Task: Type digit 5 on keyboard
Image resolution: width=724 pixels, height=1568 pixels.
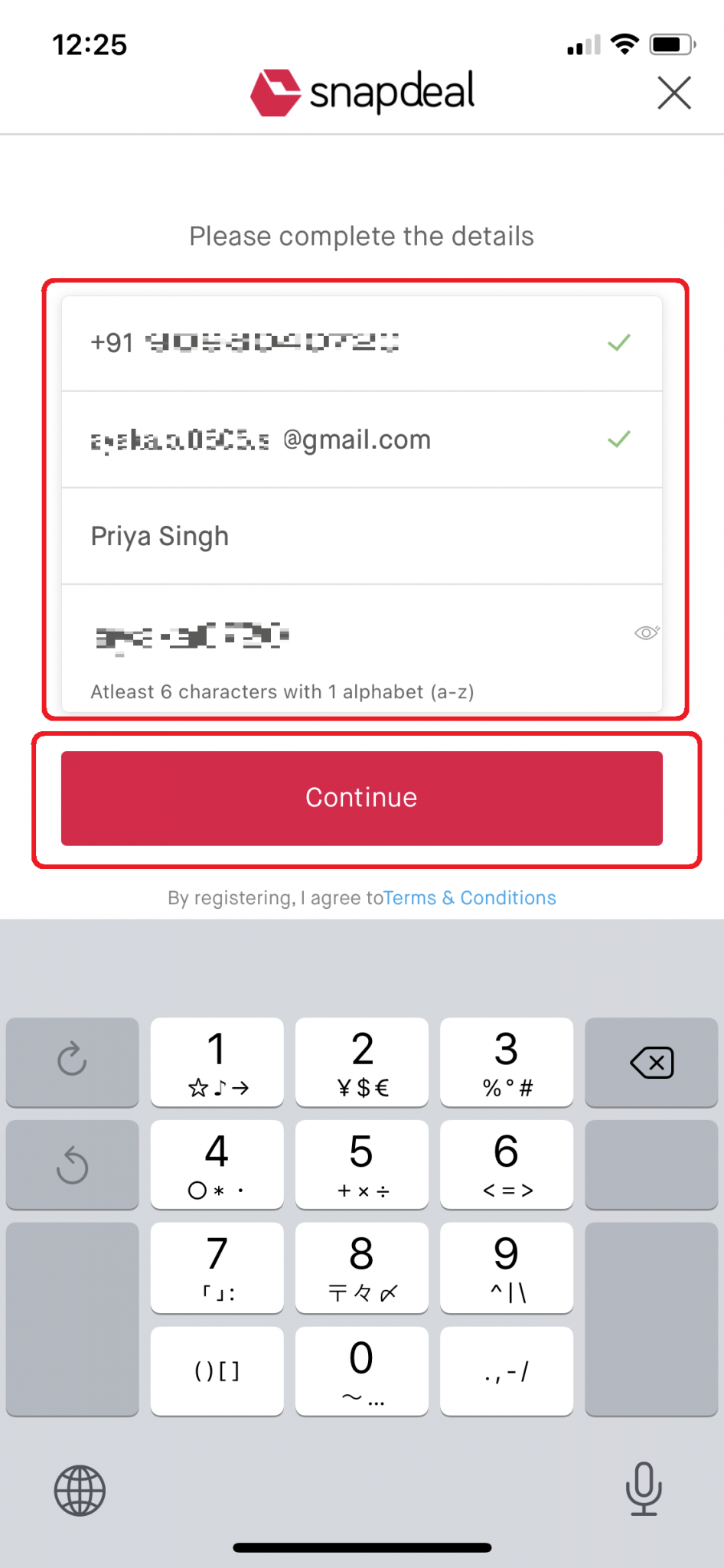Action: tap(361, 1165)
